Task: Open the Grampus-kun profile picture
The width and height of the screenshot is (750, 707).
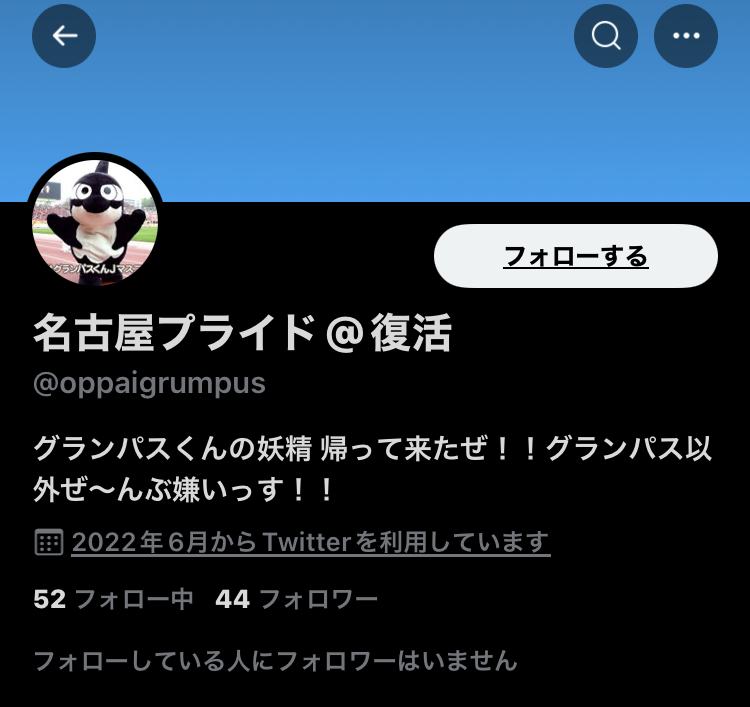Action: click(x=96, y=222)
